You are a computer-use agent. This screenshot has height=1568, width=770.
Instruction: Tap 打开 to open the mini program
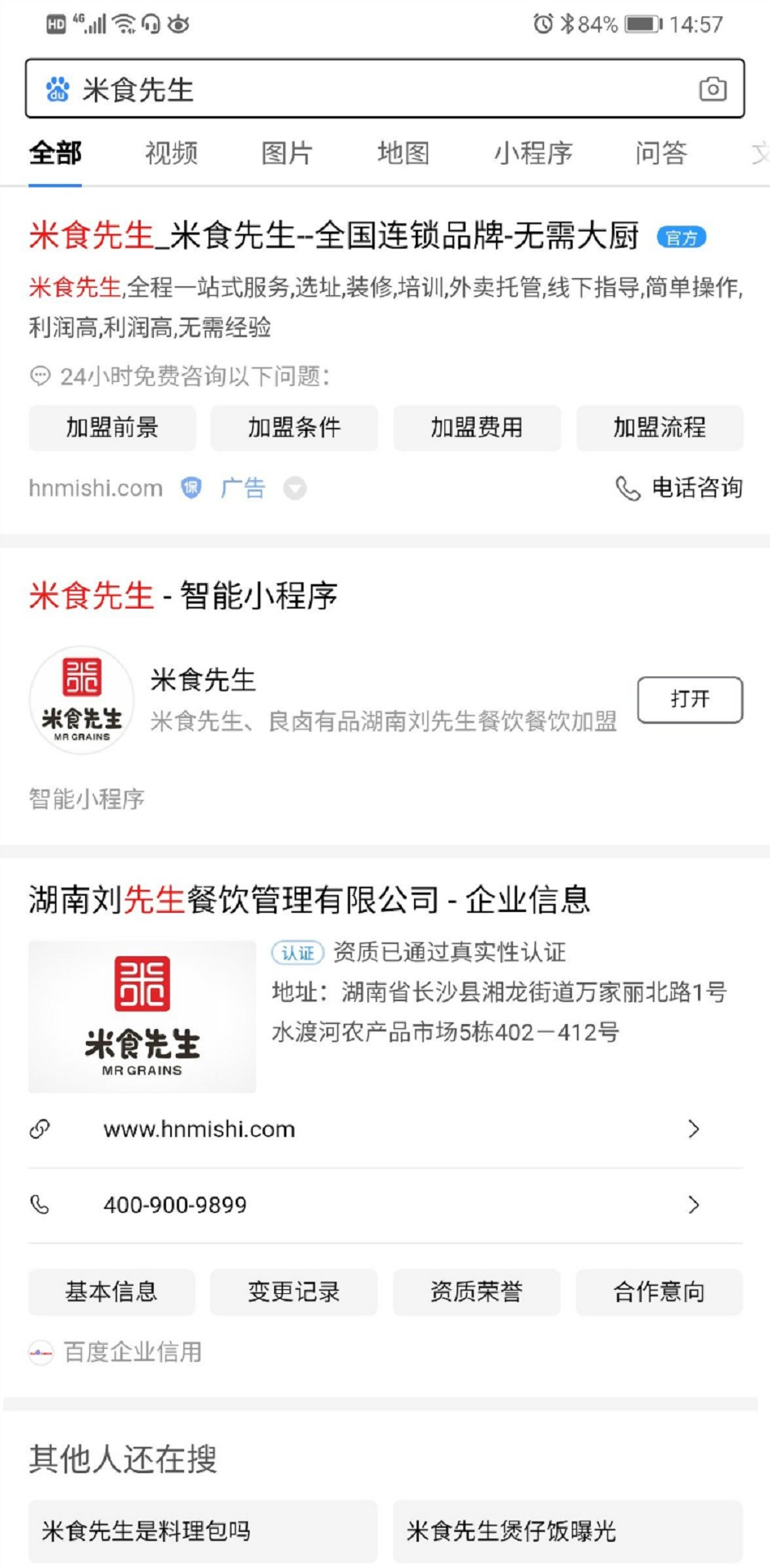pos(690,699)
